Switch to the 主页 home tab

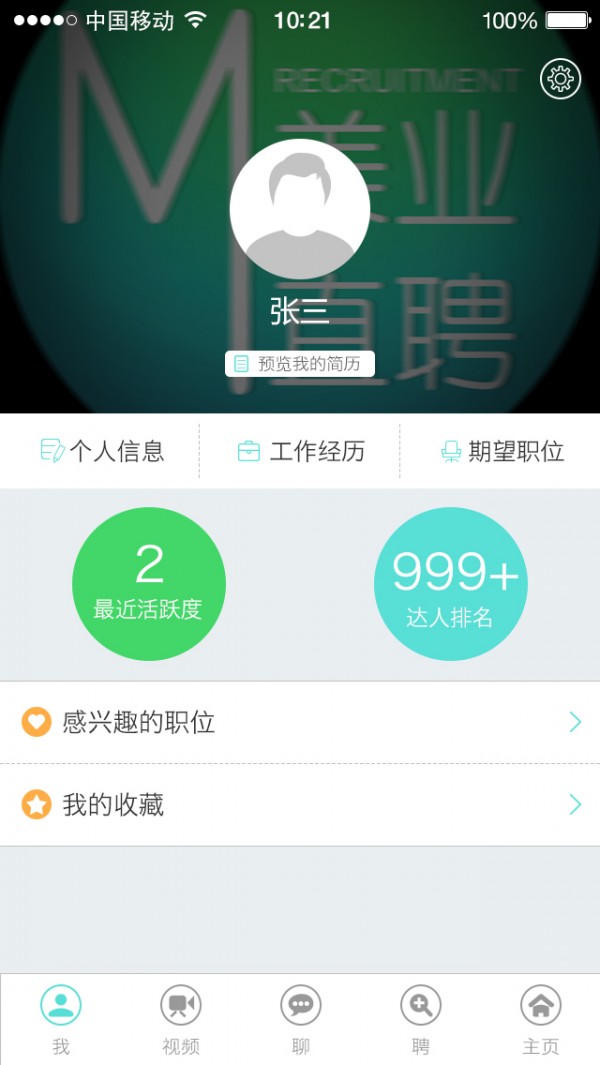[x=541, y=1018]
